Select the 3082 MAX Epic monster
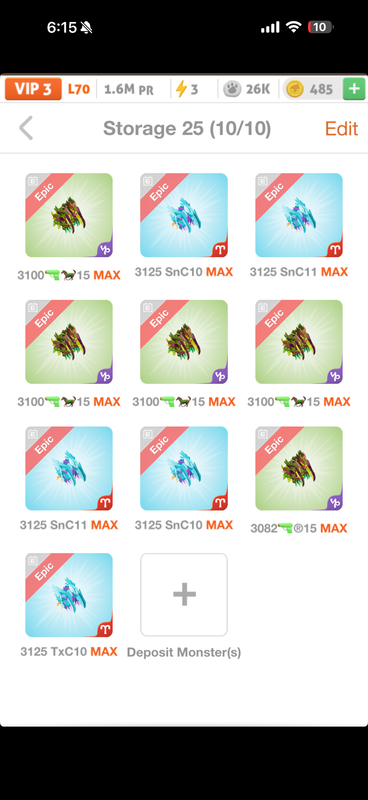The width and height of the screenshot is (368, 800). pyautogui.click(x=299, y=468)
